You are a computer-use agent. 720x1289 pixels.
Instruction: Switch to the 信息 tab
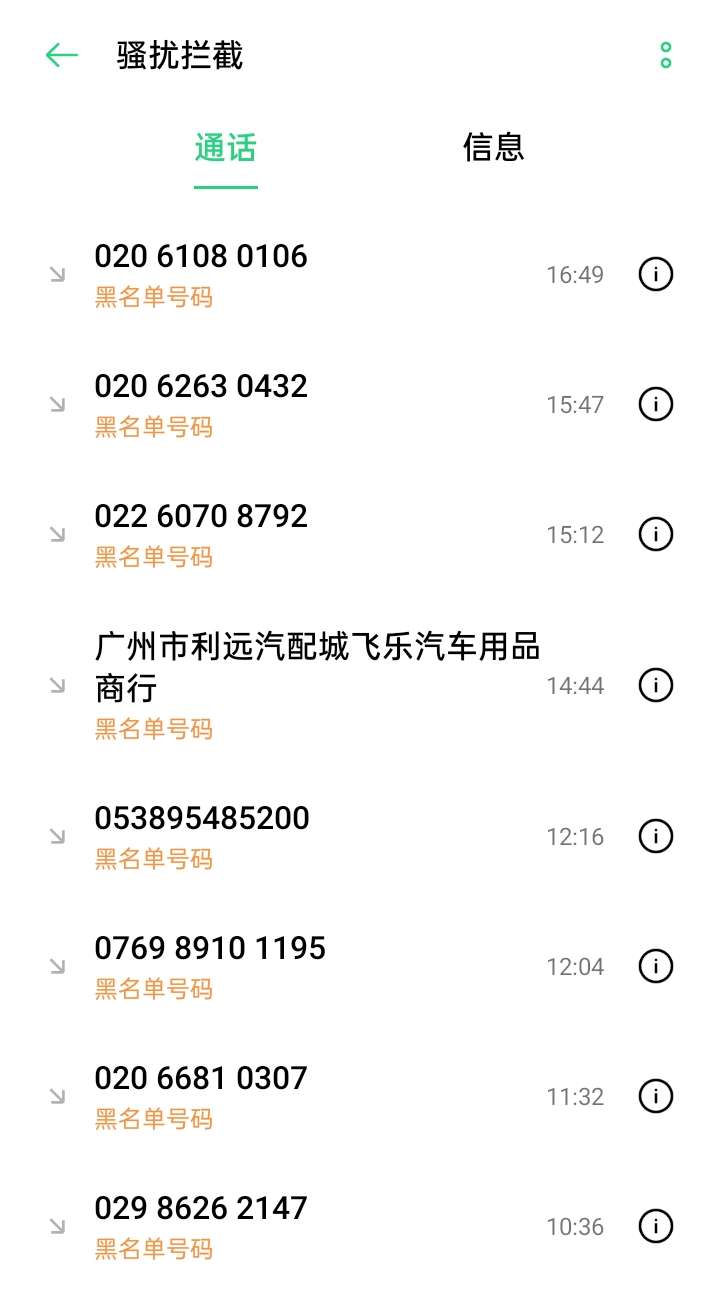pos(492,147)
